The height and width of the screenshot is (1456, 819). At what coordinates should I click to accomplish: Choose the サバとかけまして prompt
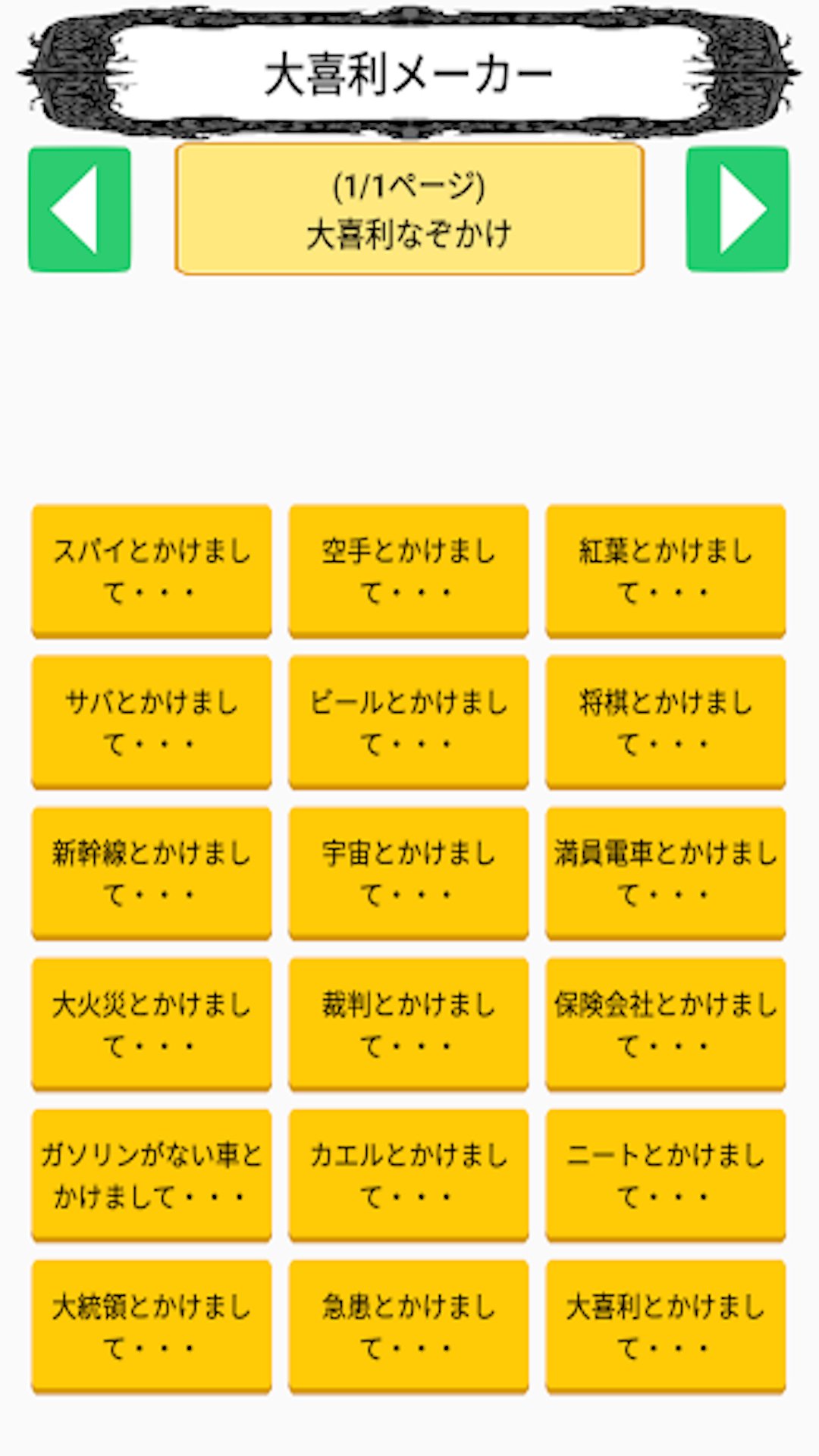(x=152, y=722)
